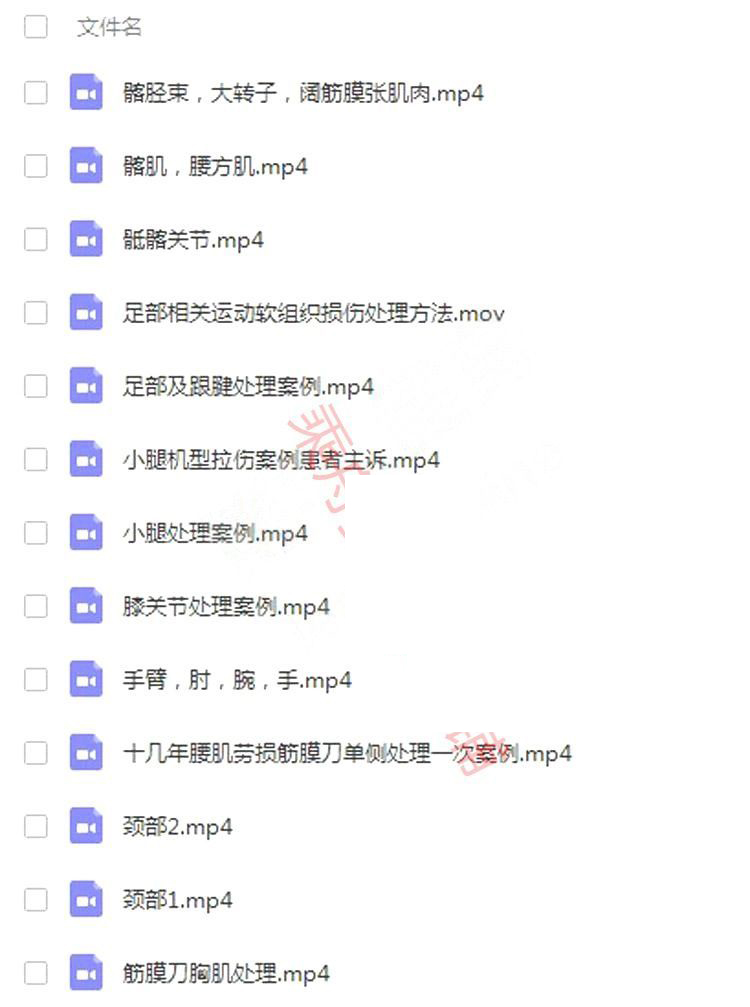Open the 骶髂关节.mp4 video file
The height and width of the screenshot is (1007, 750).
(x=193, y=241)
